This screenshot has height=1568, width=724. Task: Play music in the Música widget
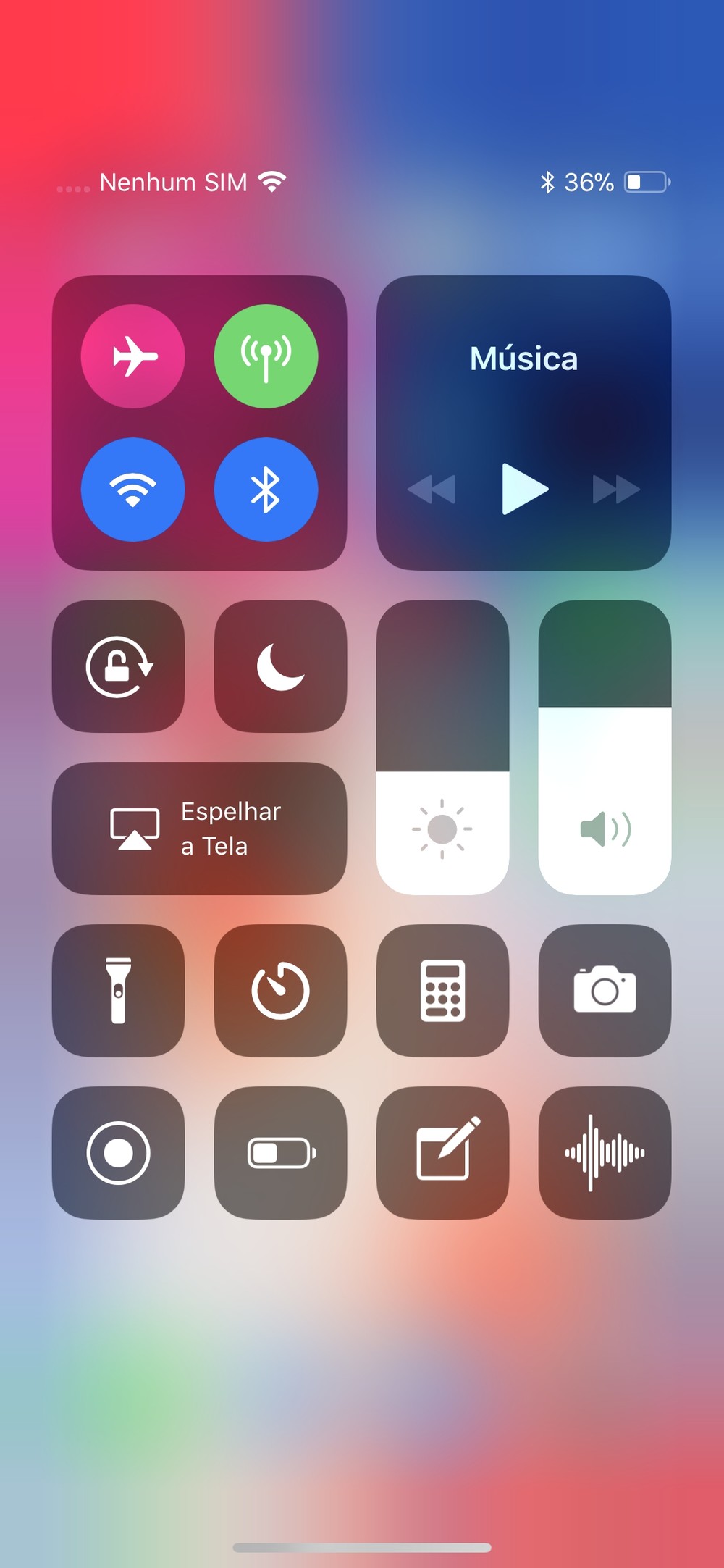point(524,489)
